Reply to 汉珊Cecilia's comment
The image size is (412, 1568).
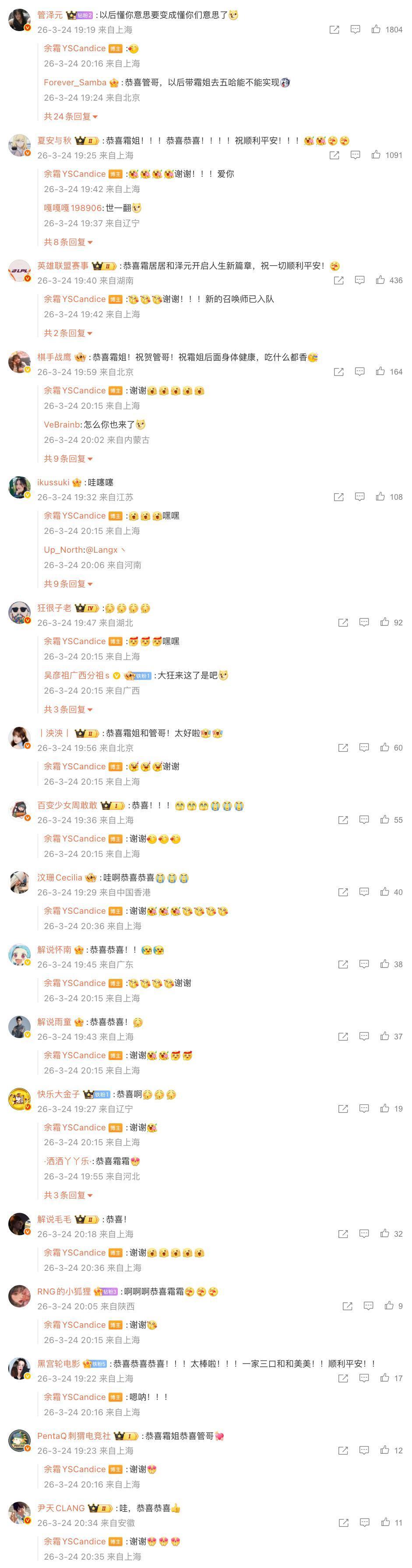pos(364,892)
